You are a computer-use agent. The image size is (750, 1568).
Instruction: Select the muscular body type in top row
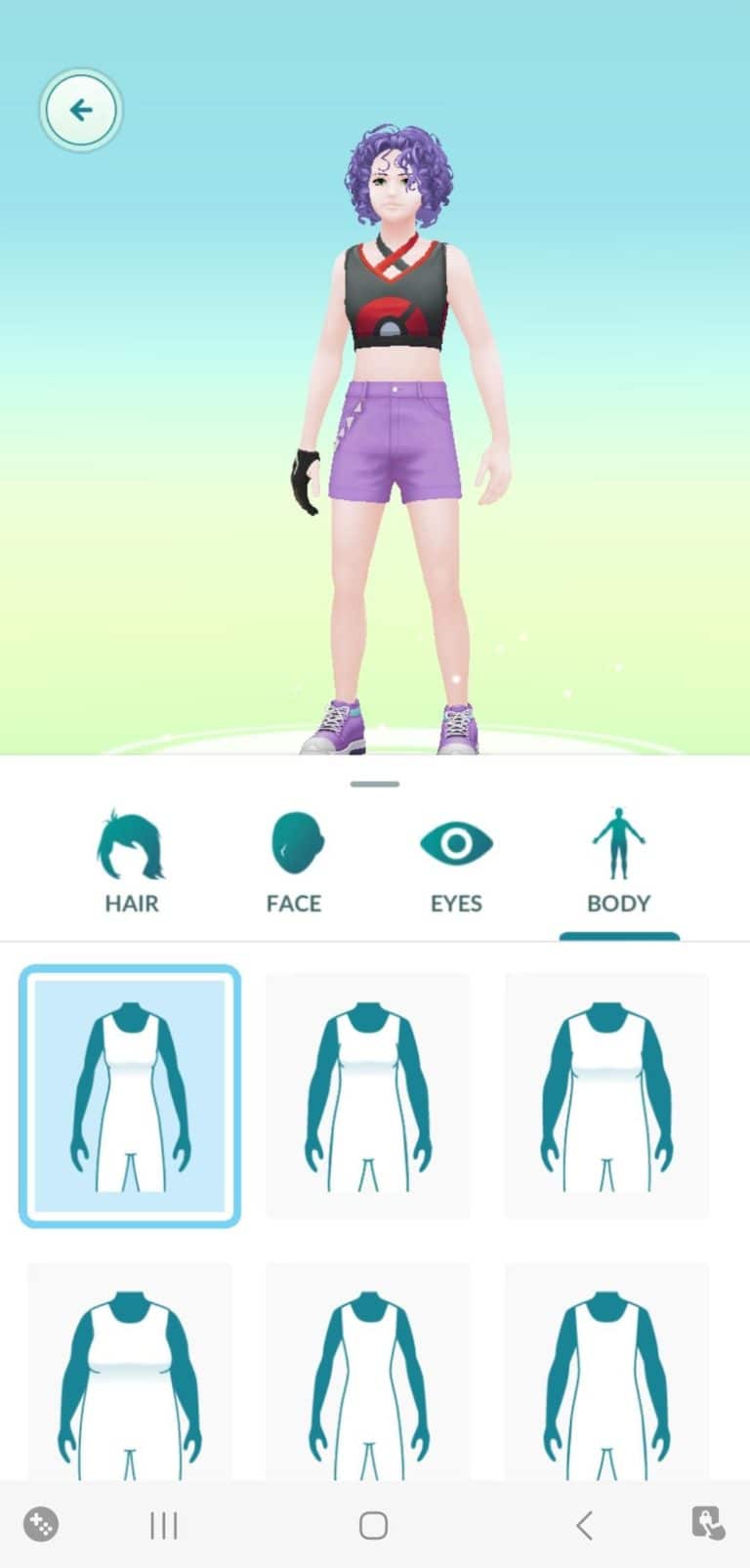pyautogui.click(x=605, y=1095)
